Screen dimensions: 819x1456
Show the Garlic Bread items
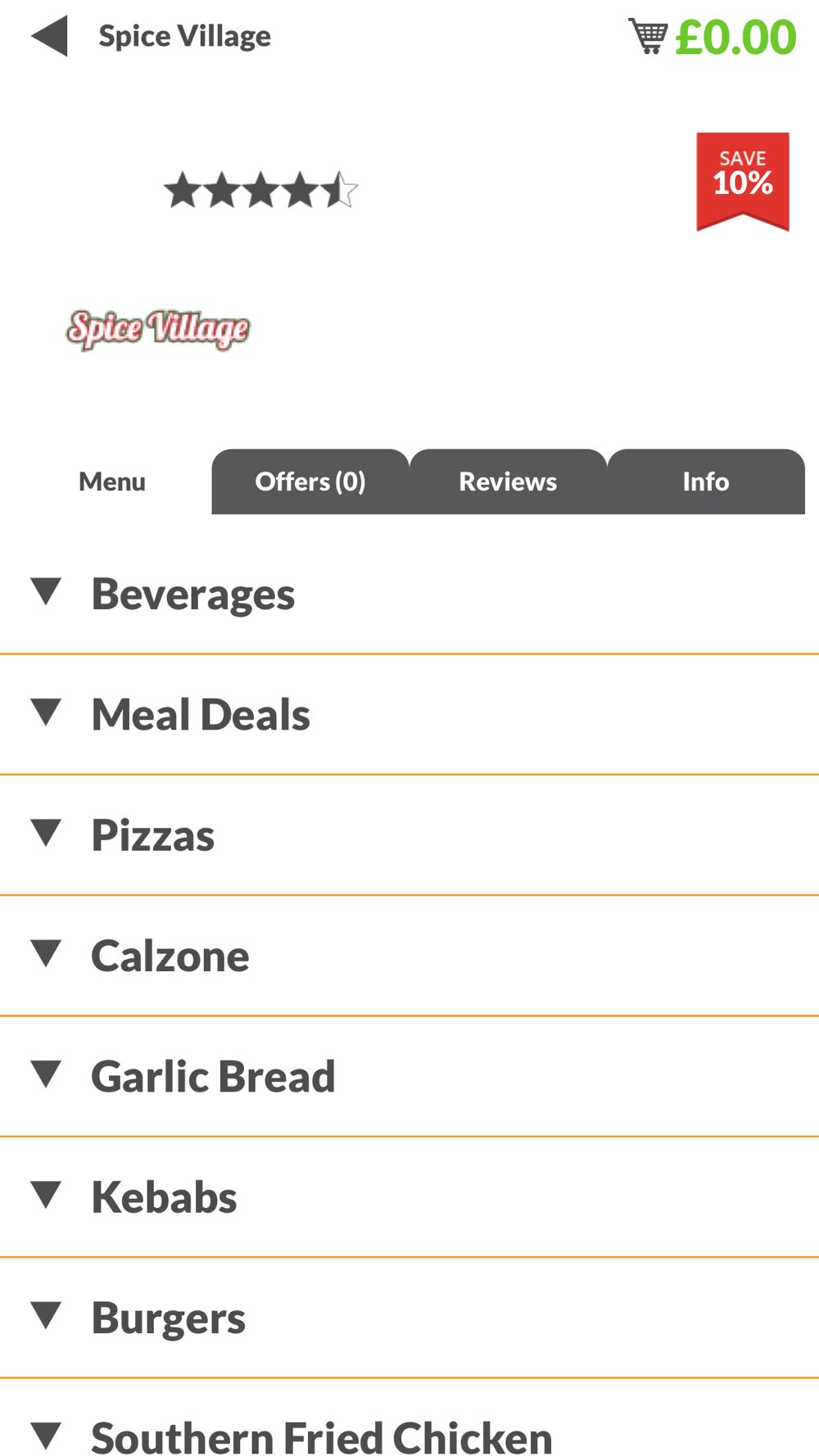(x=409, y=1077)
